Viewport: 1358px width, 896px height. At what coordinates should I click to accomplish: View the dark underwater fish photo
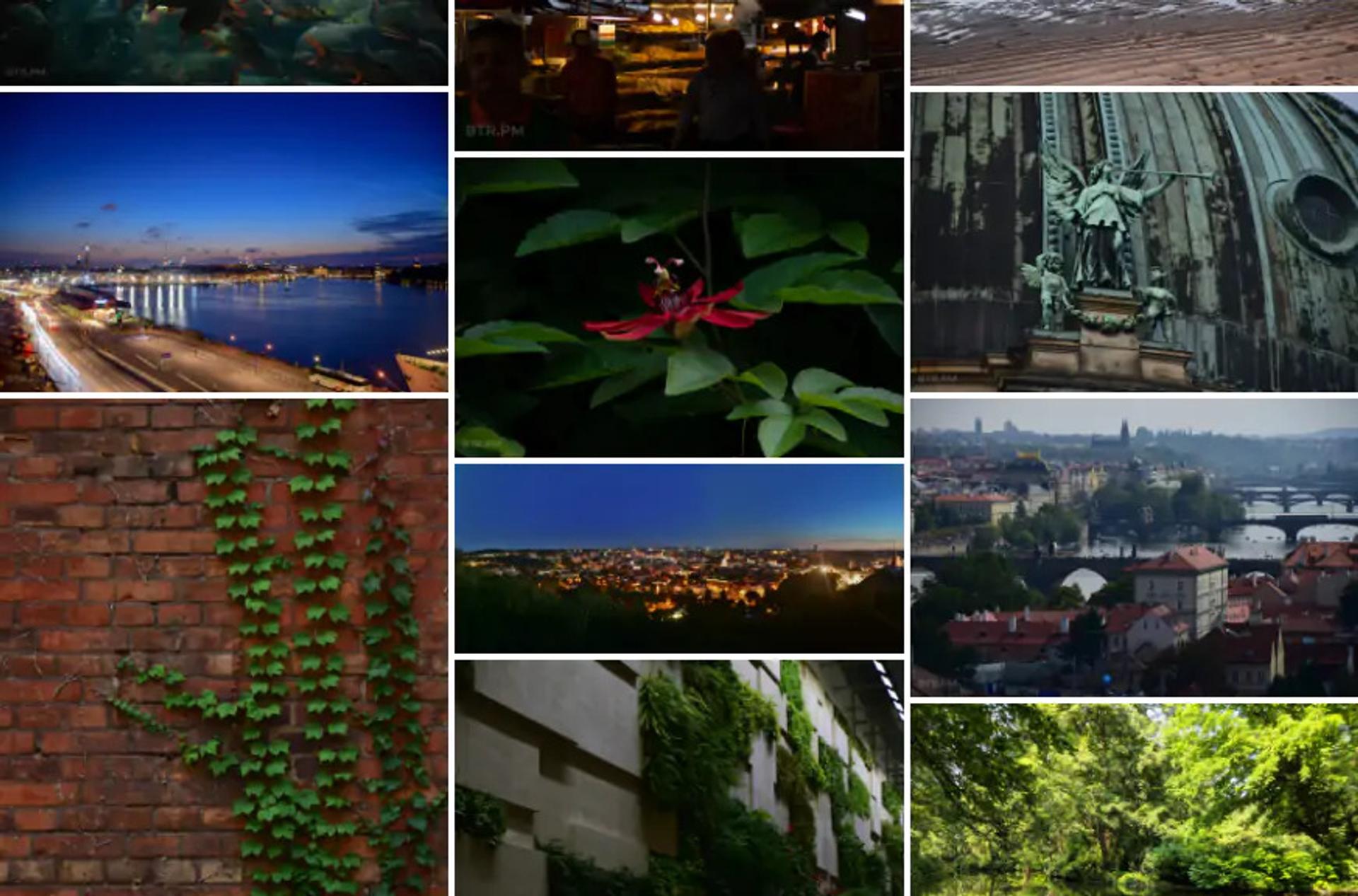tap(224, 42)
